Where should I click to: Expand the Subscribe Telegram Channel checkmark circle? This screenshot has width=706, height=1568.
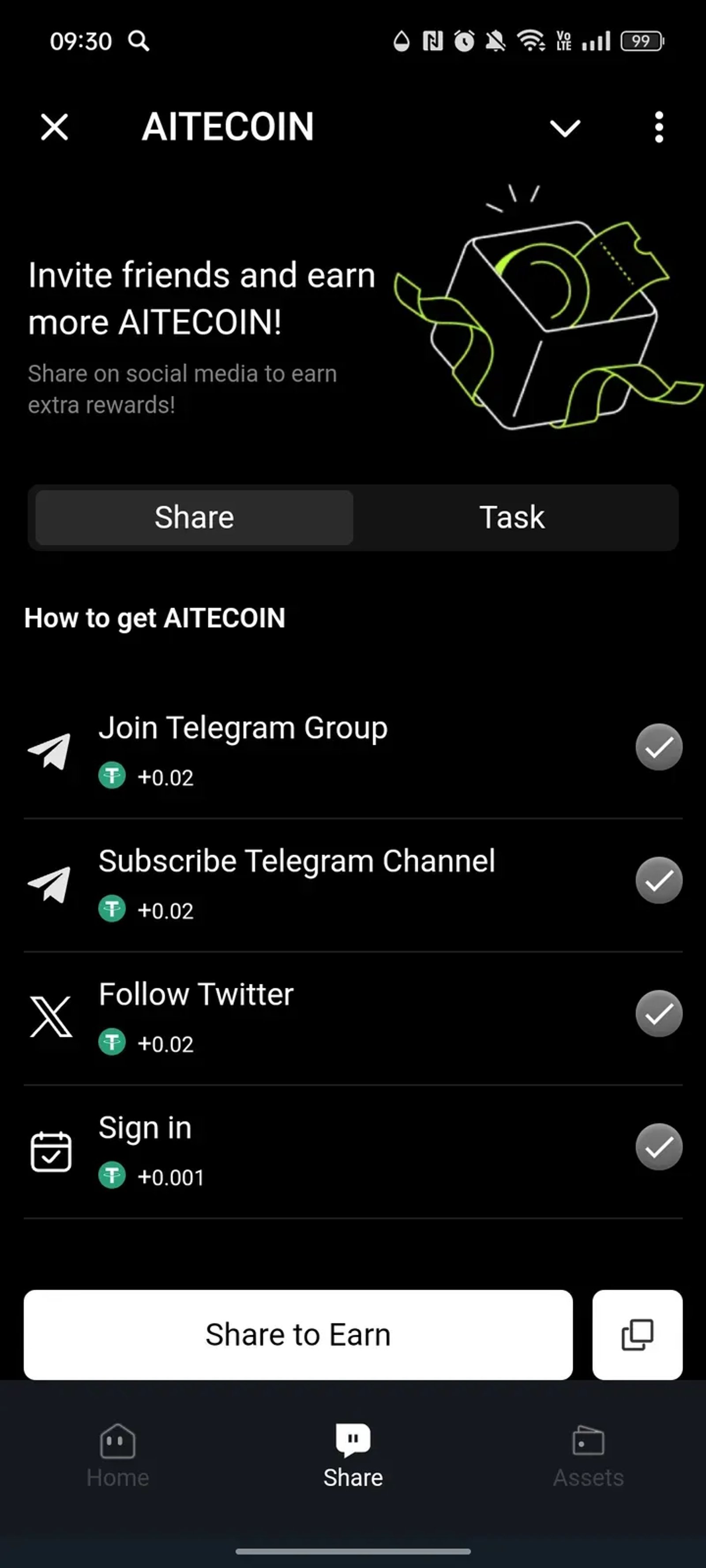pos(658,880)
